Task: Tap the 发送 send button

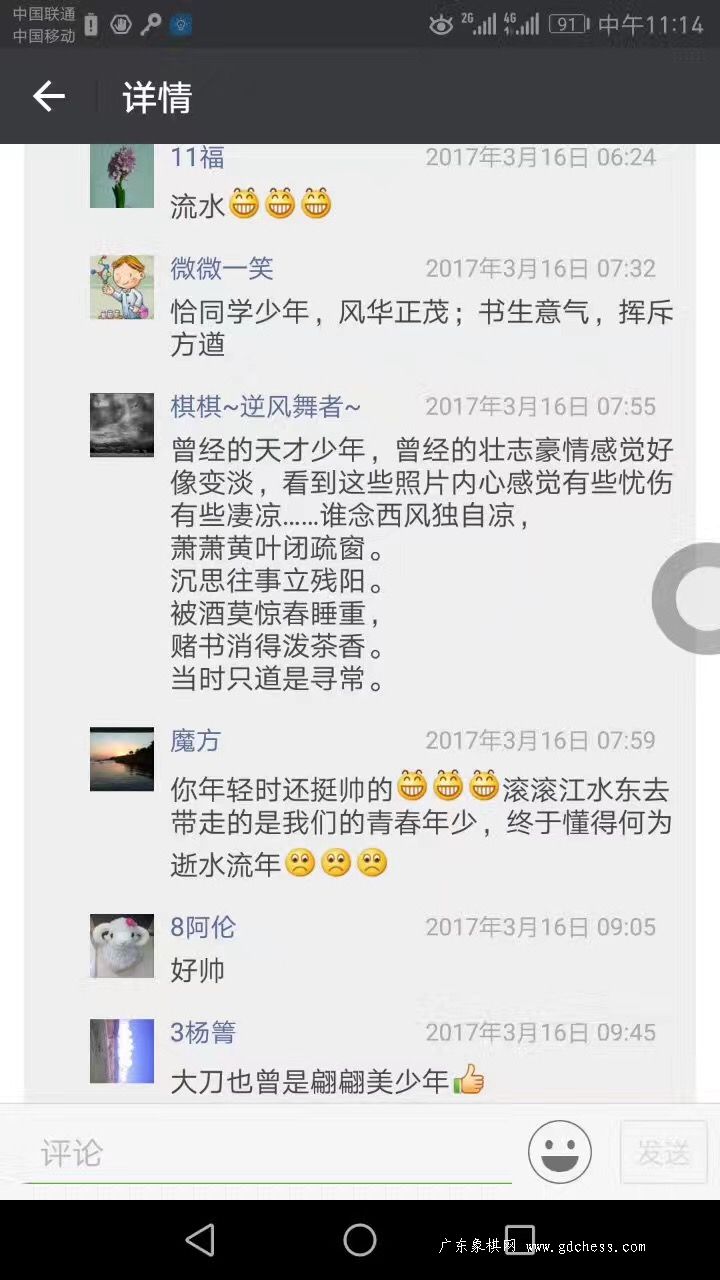Action: tap(663, 1152)
